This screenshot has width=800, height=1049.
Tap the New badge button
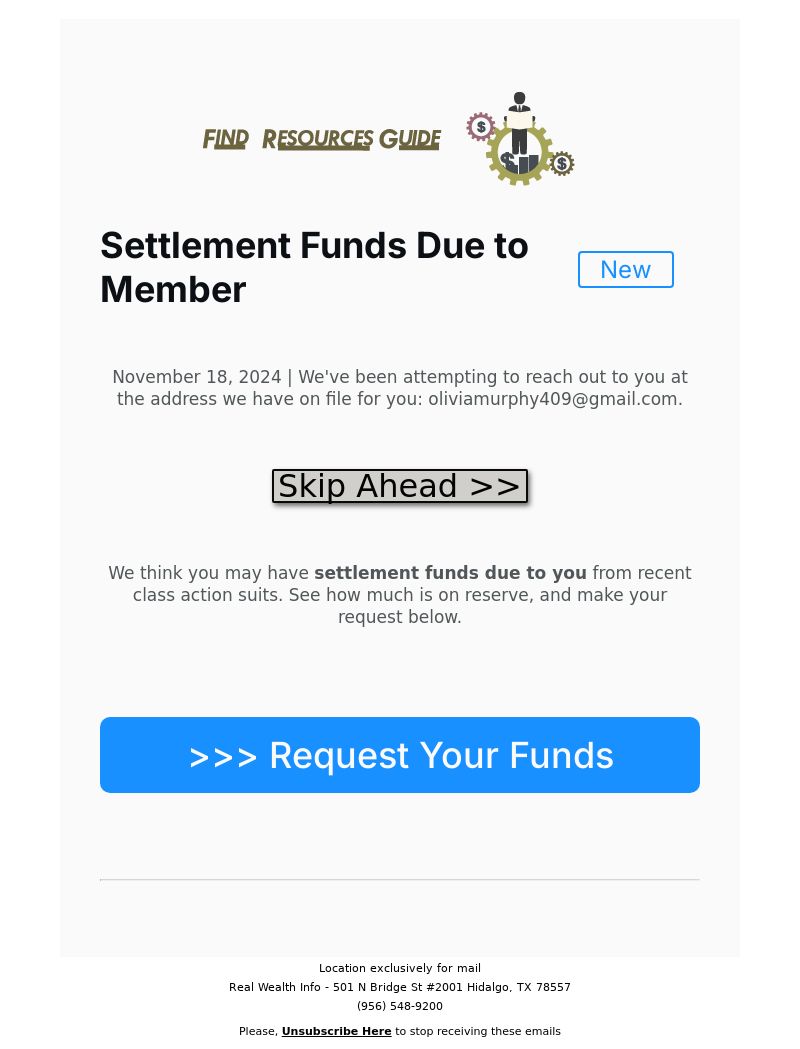tap(625, 270)
